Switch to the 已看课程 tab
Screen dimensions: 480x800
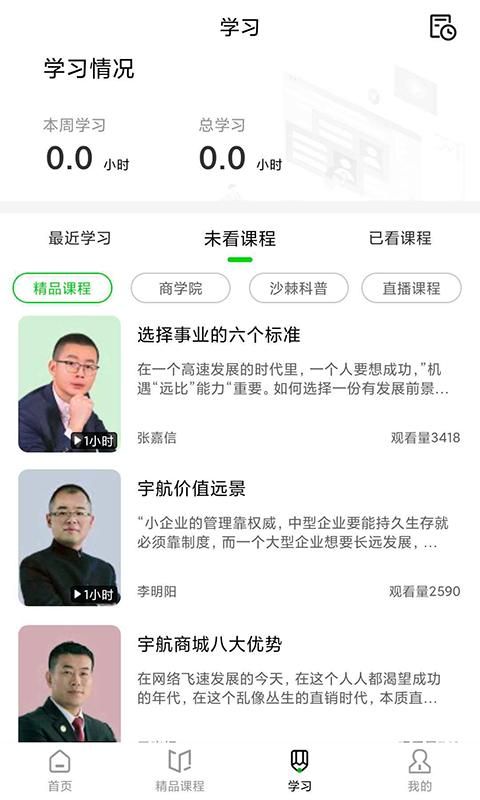[x=400, y=238]
